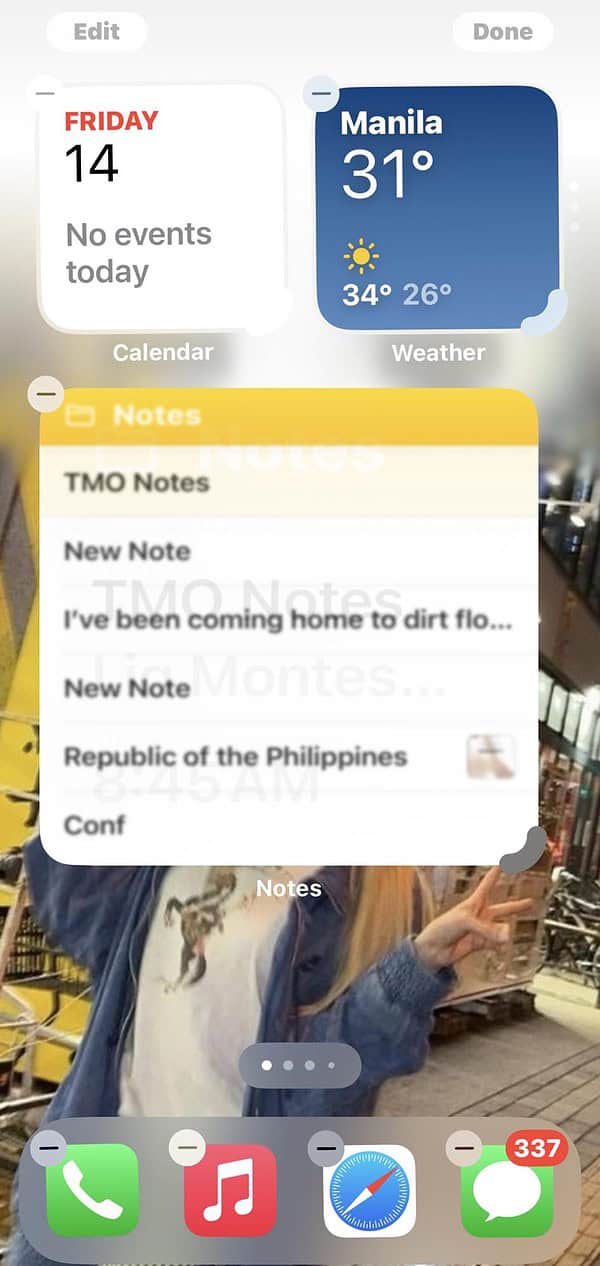
Task: Remove the Calendar widget
Action: (45, 94)
